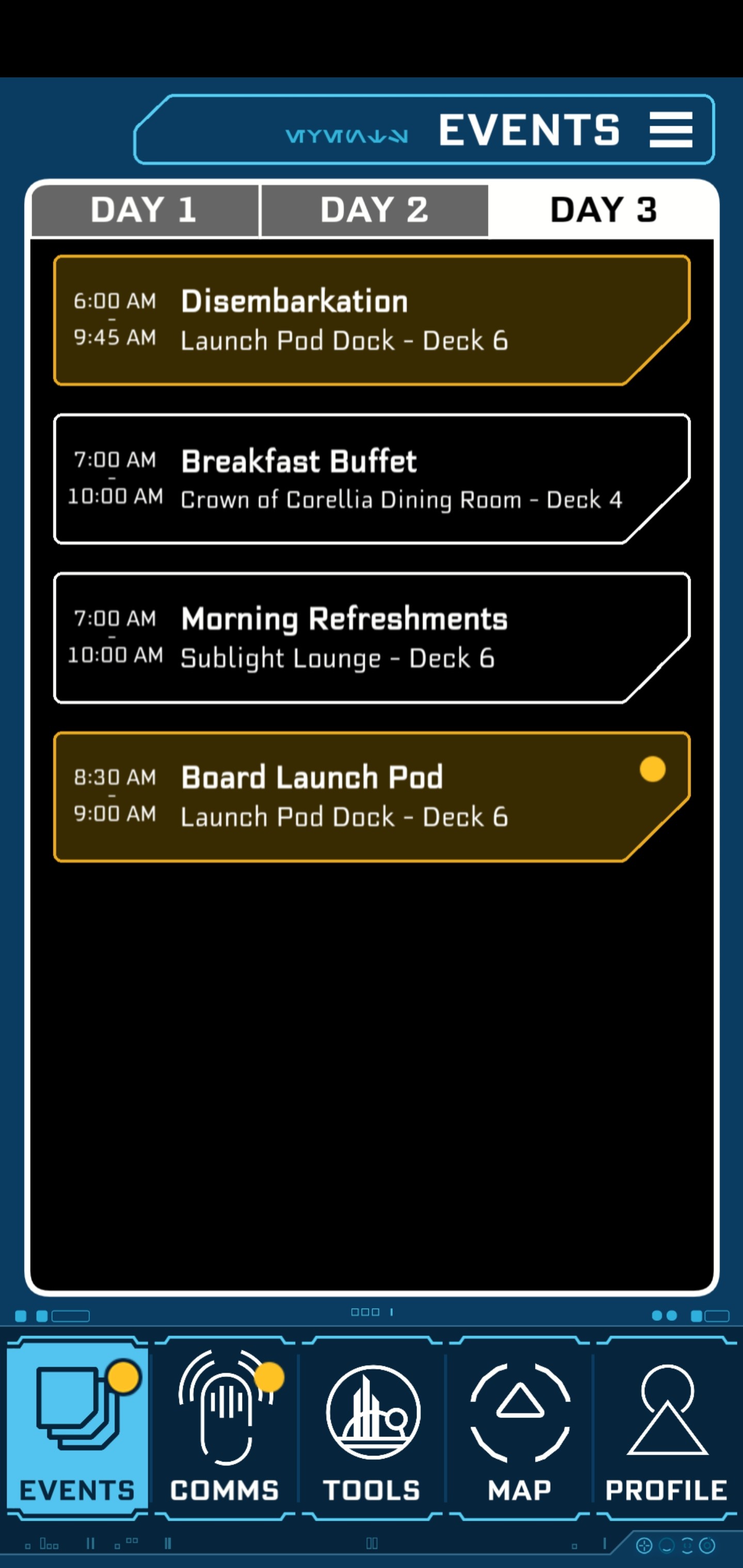The height and width of the screenshot is (1568, 743).
Task: Open the Board Launch Pod event
Action: (x=372, y=797)
